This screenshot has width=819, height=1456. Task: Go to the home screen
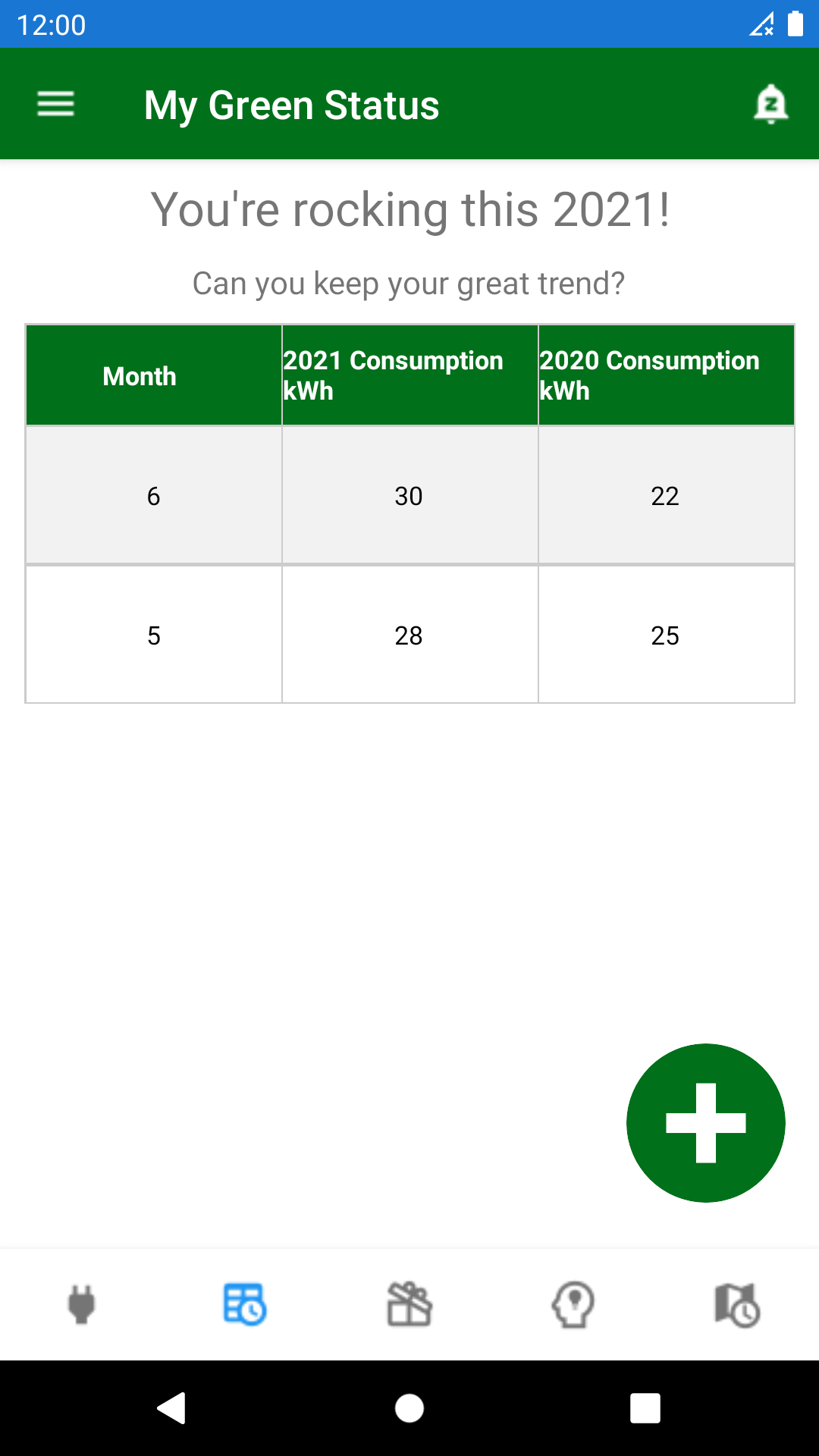point(409,1408)
